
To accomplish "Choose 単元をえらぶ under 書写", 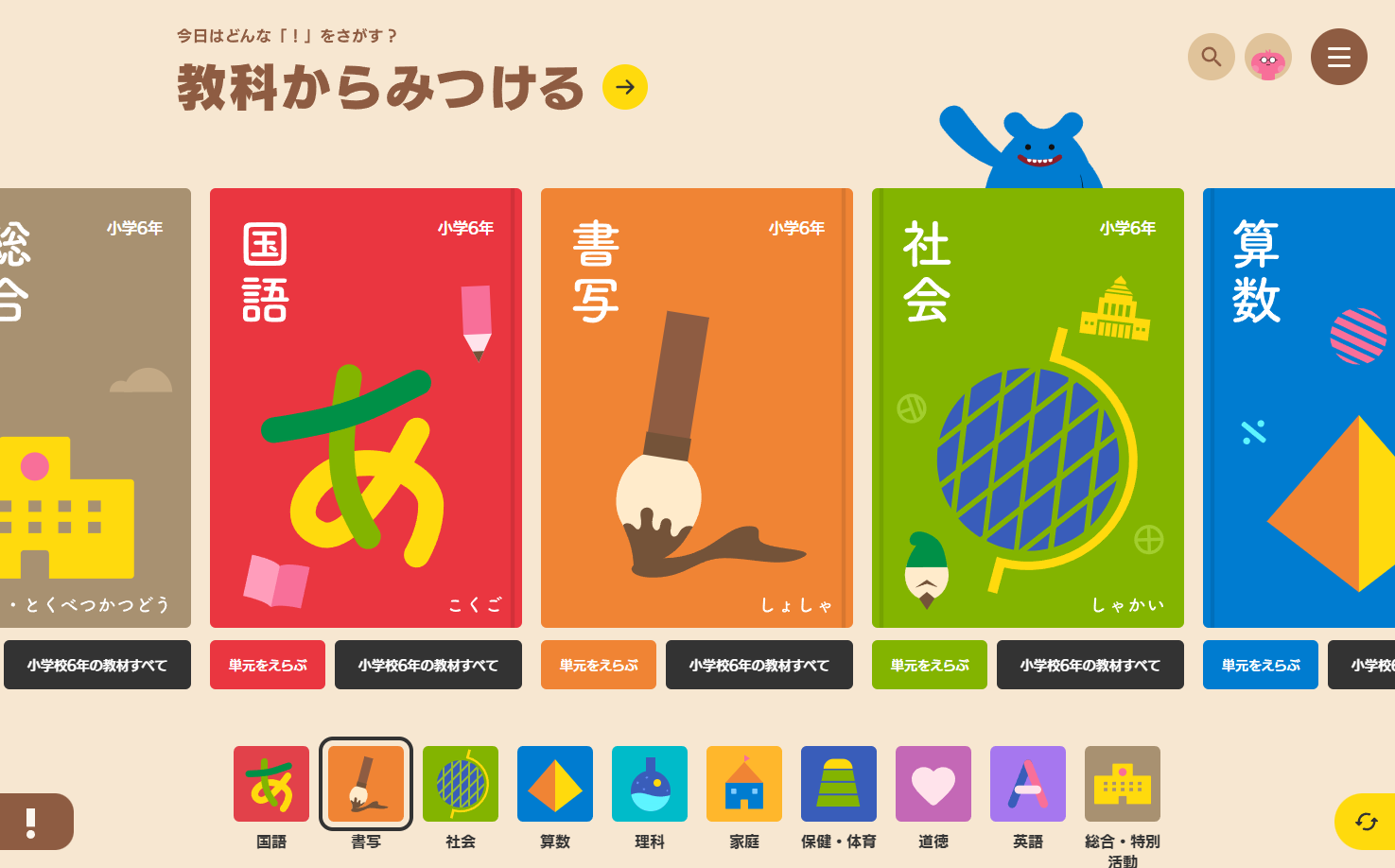I will (x=599, y=665).
